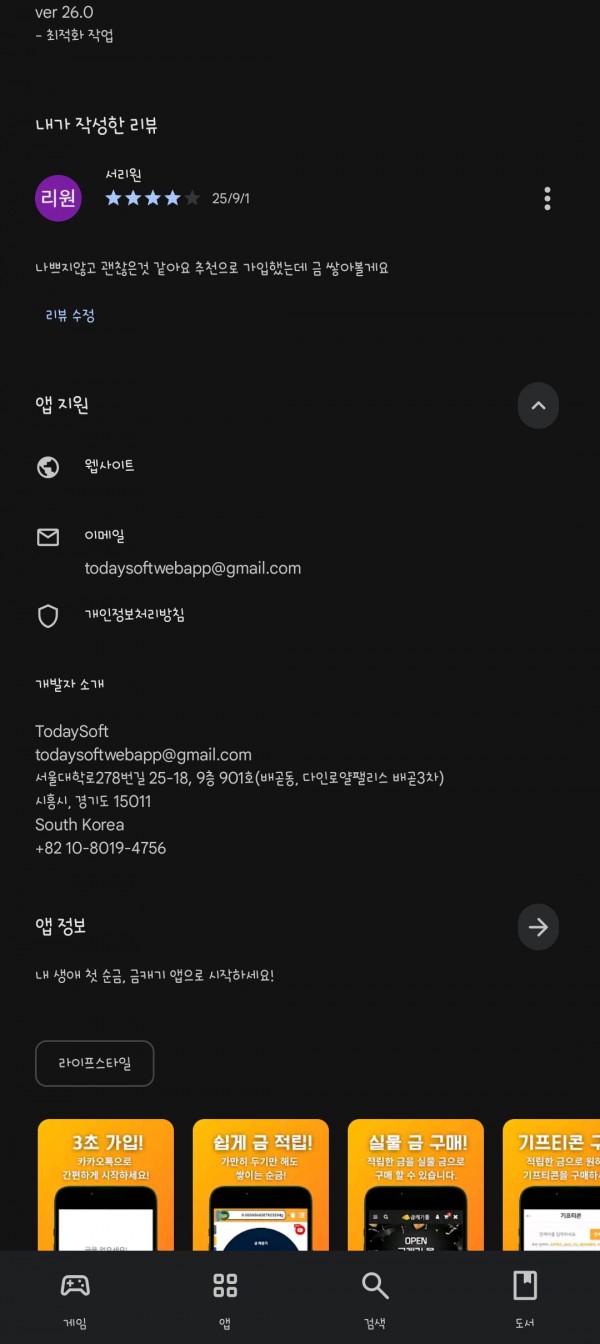Tap 리뷰 수정 to edit the review
Screen dimensions: 600x1344
pos(70,315)
